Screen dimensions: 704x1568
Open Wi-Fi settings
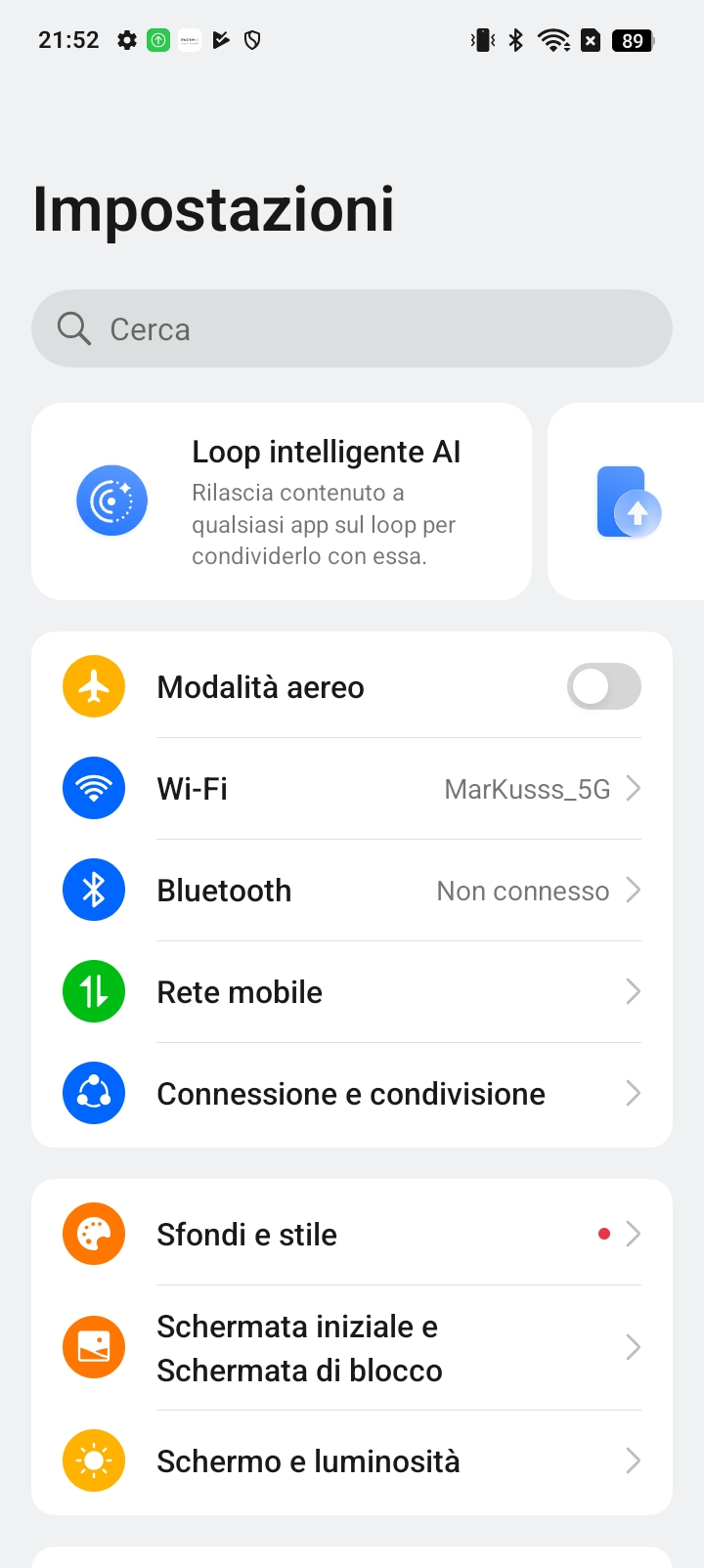352,788
